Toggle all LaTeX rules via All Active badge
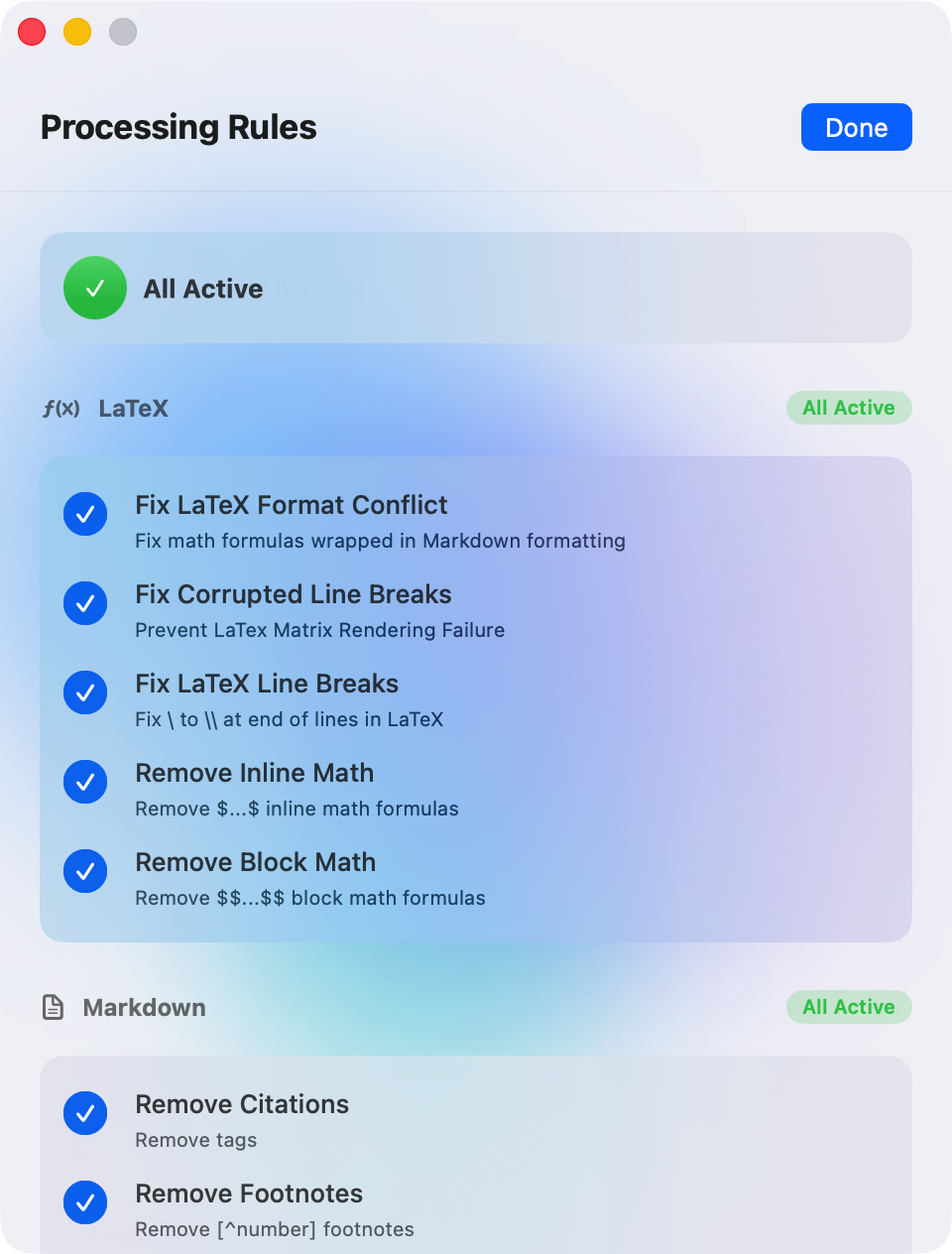This screenshot has height=1254, width=952. [x=848, y=408]
